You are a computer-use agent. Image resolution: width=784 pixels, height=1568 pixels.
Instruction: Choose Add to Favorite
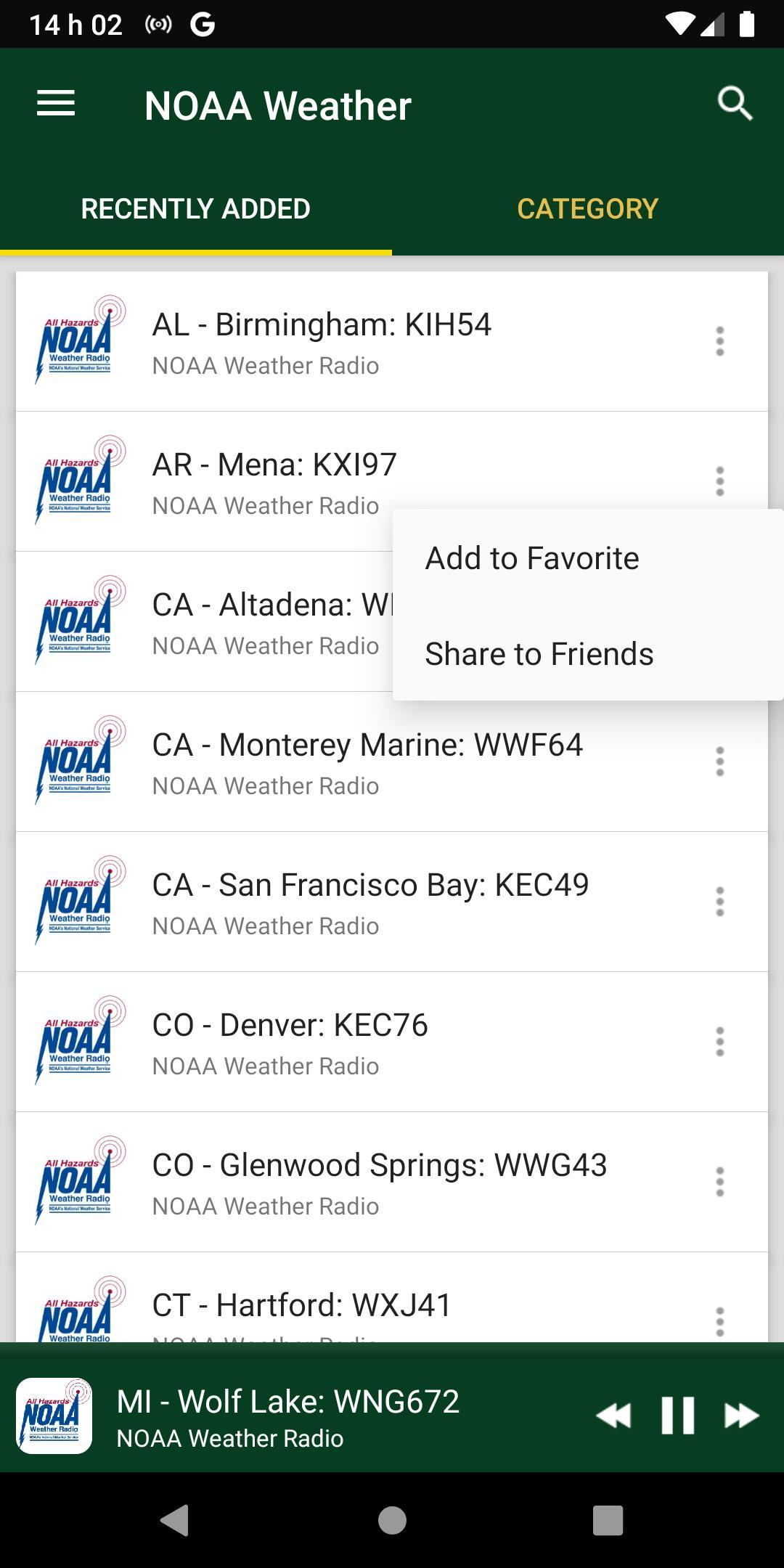588,558
